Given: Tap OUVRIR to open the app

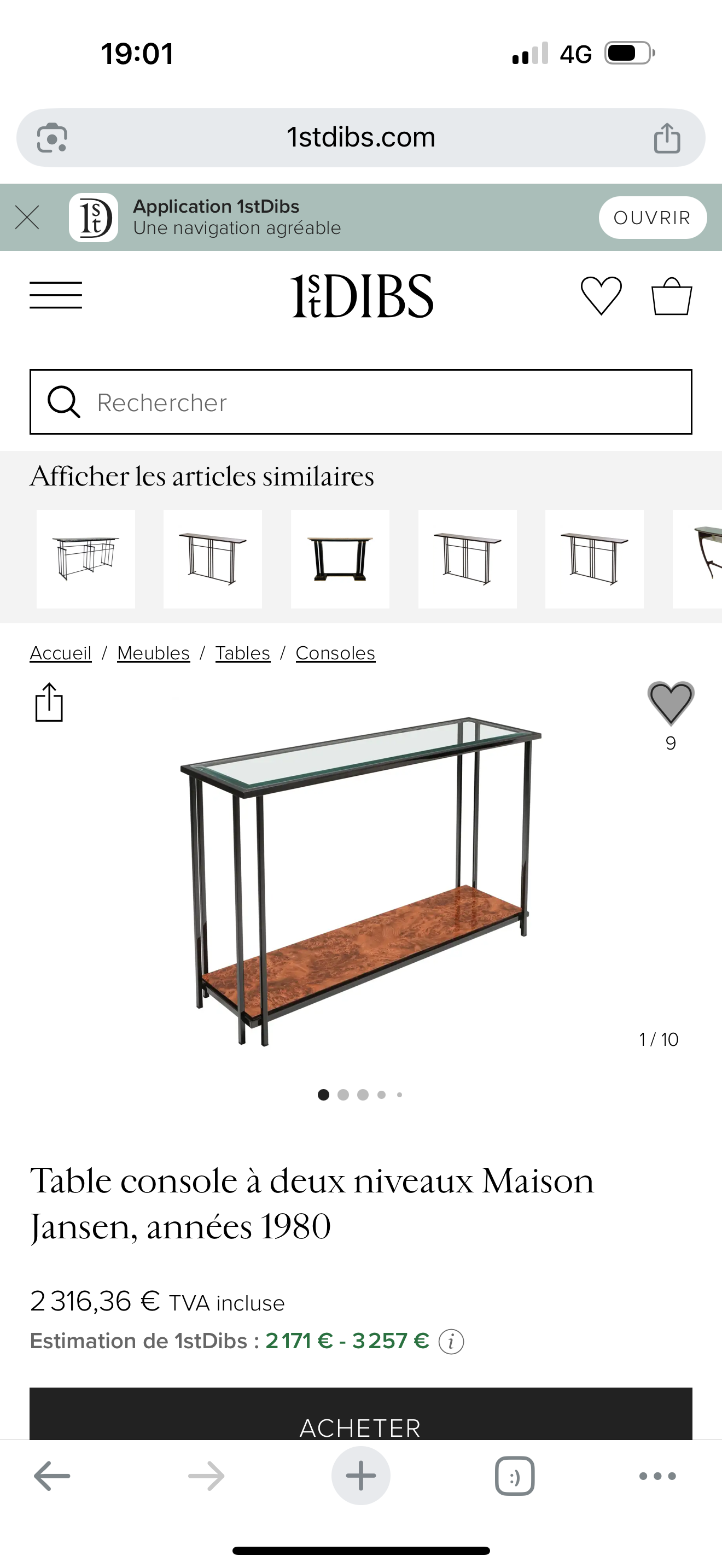Looking at the screenshot, I should click(x=652, y=217).
